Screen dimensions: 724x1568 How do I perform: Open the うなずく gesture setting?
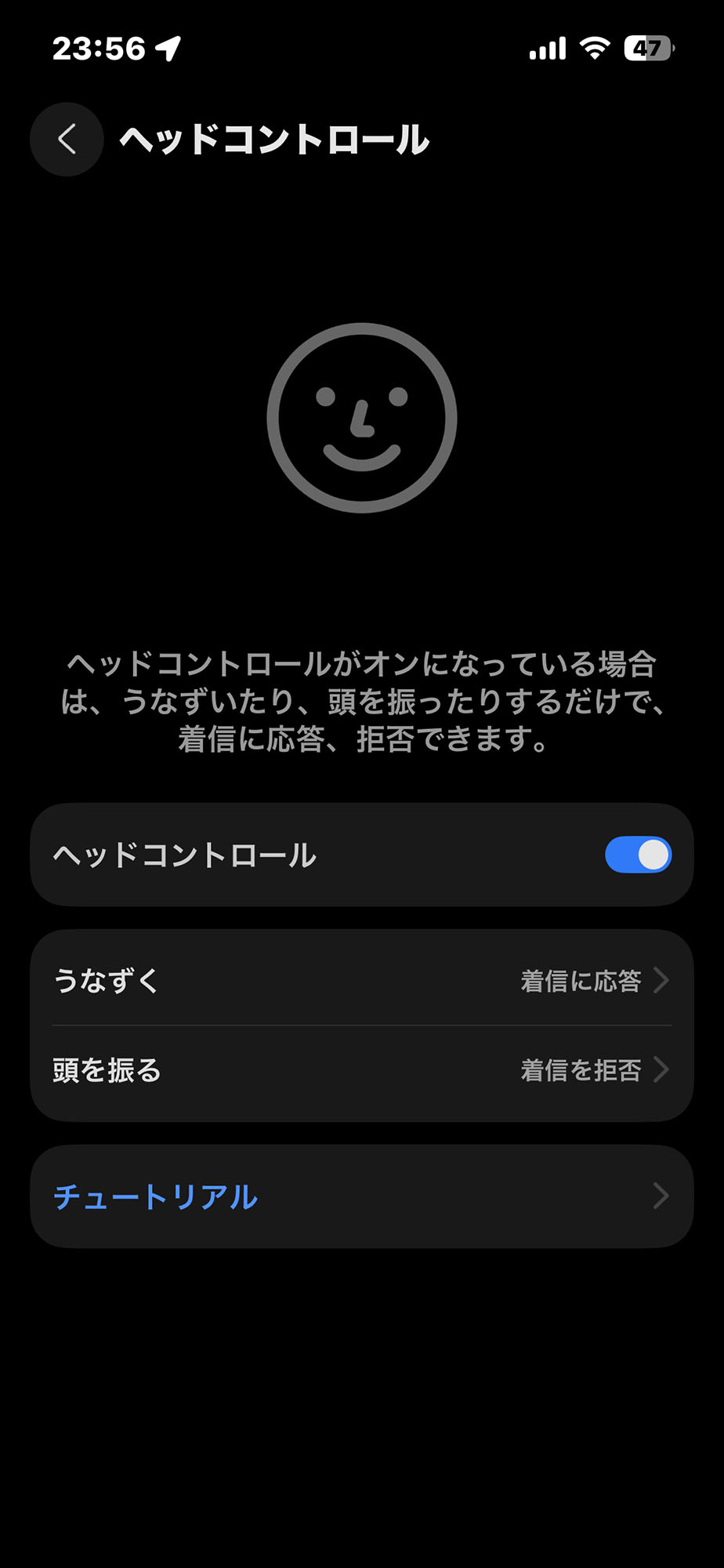[x=361, y=980]
